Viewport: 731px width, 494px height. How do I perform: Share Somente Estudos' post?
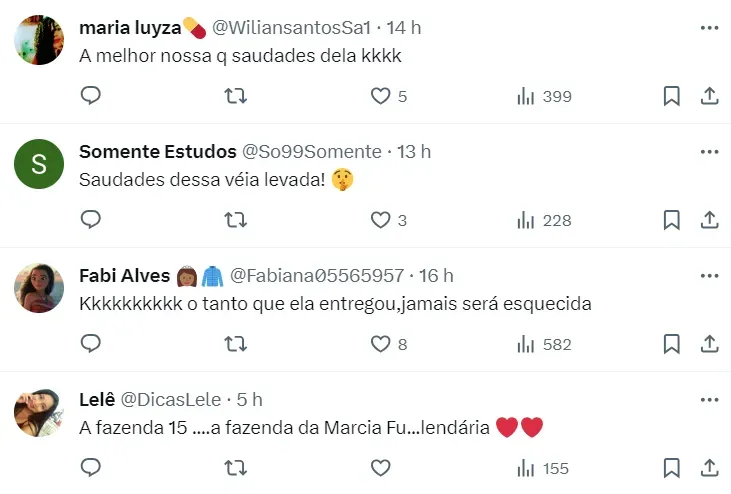pyautogui.click(x=710, y=220)
